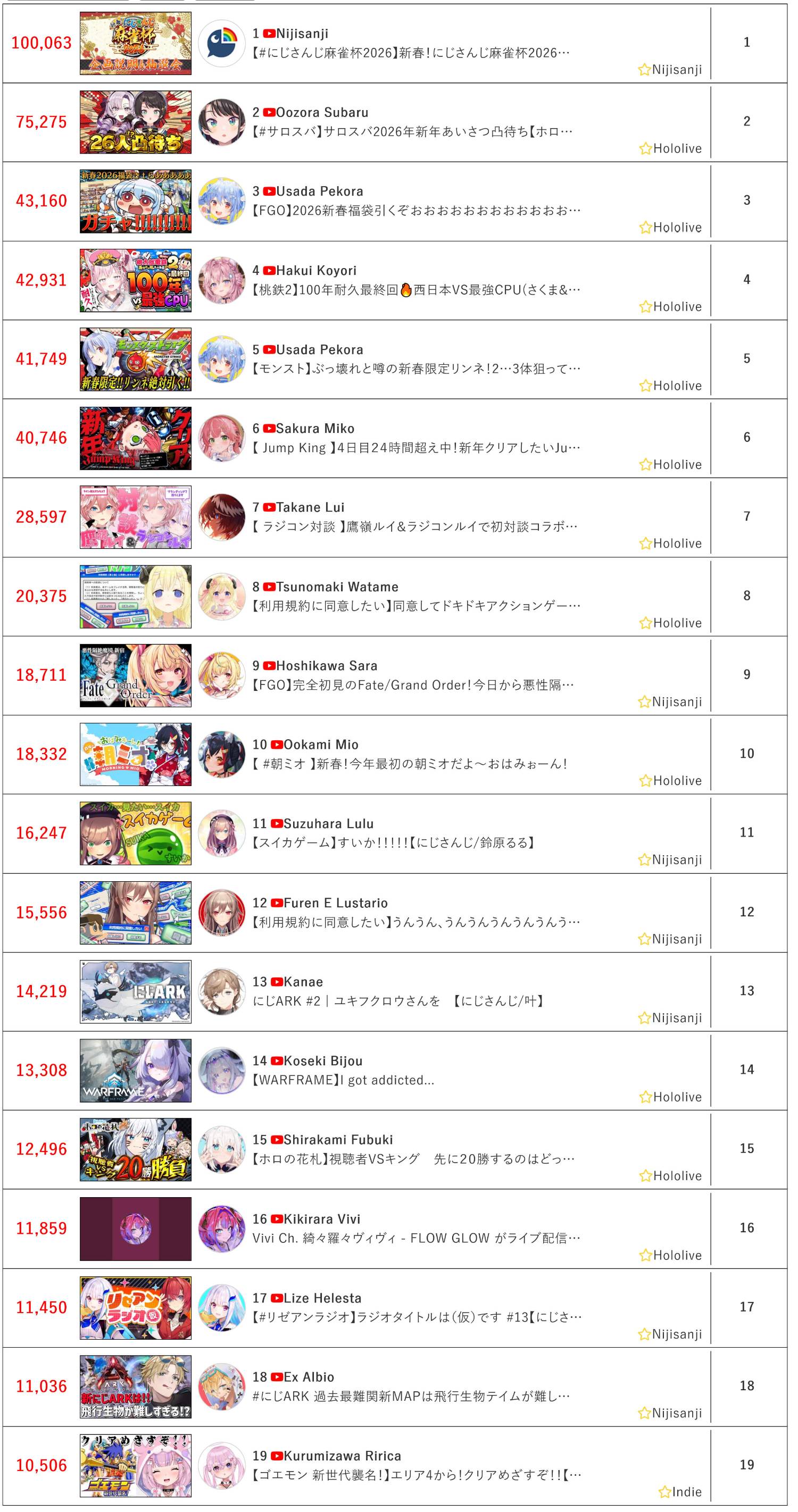Tap Hakui Koyori's avatar

[x=221, y=280]
